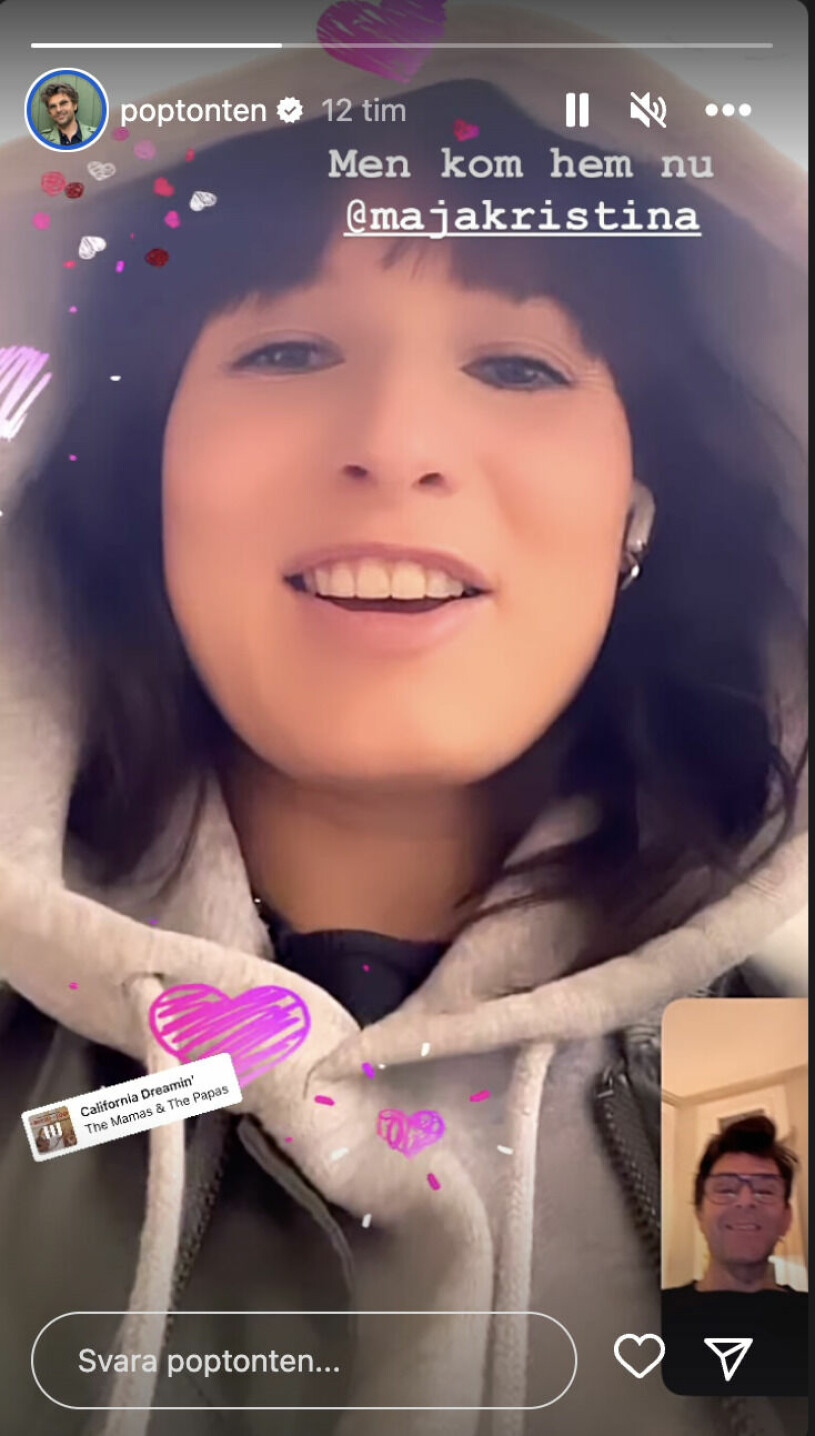
Task: Unmute the story sound
Action: (648, 110)
